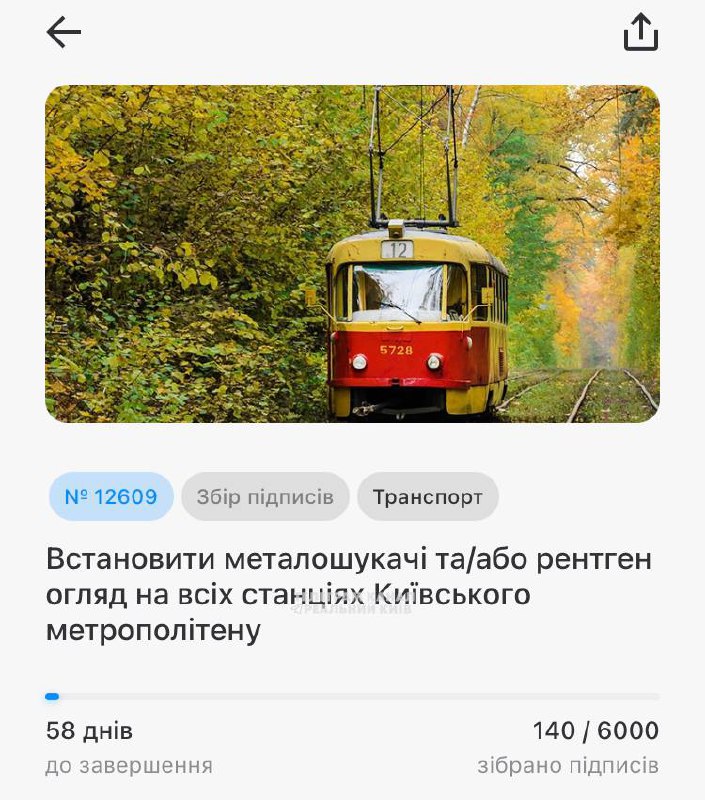Share this petition
The height and width of the screenshot is (800, 705).
coord(641,32)
